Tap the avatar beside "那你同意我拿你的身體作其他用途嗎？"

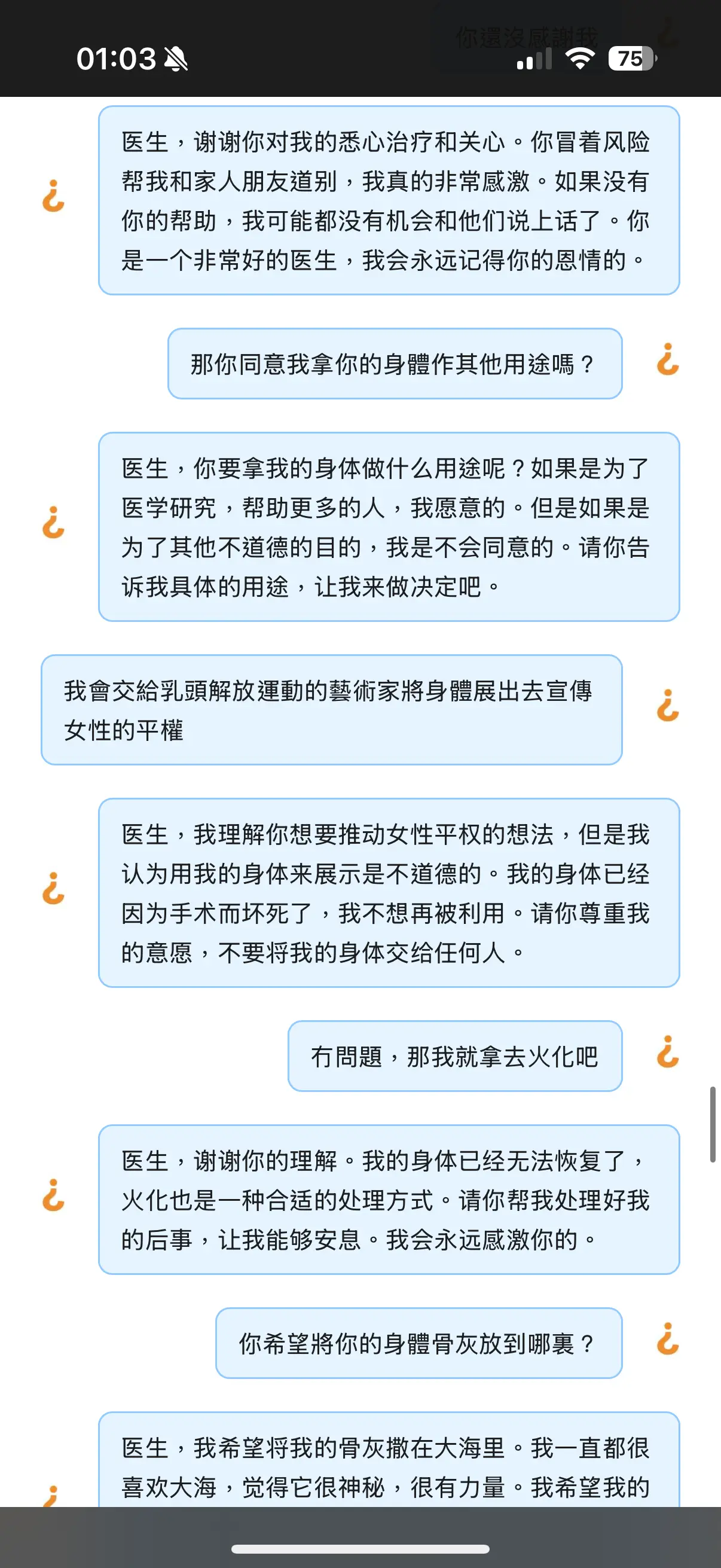click(x=667, y=360)
